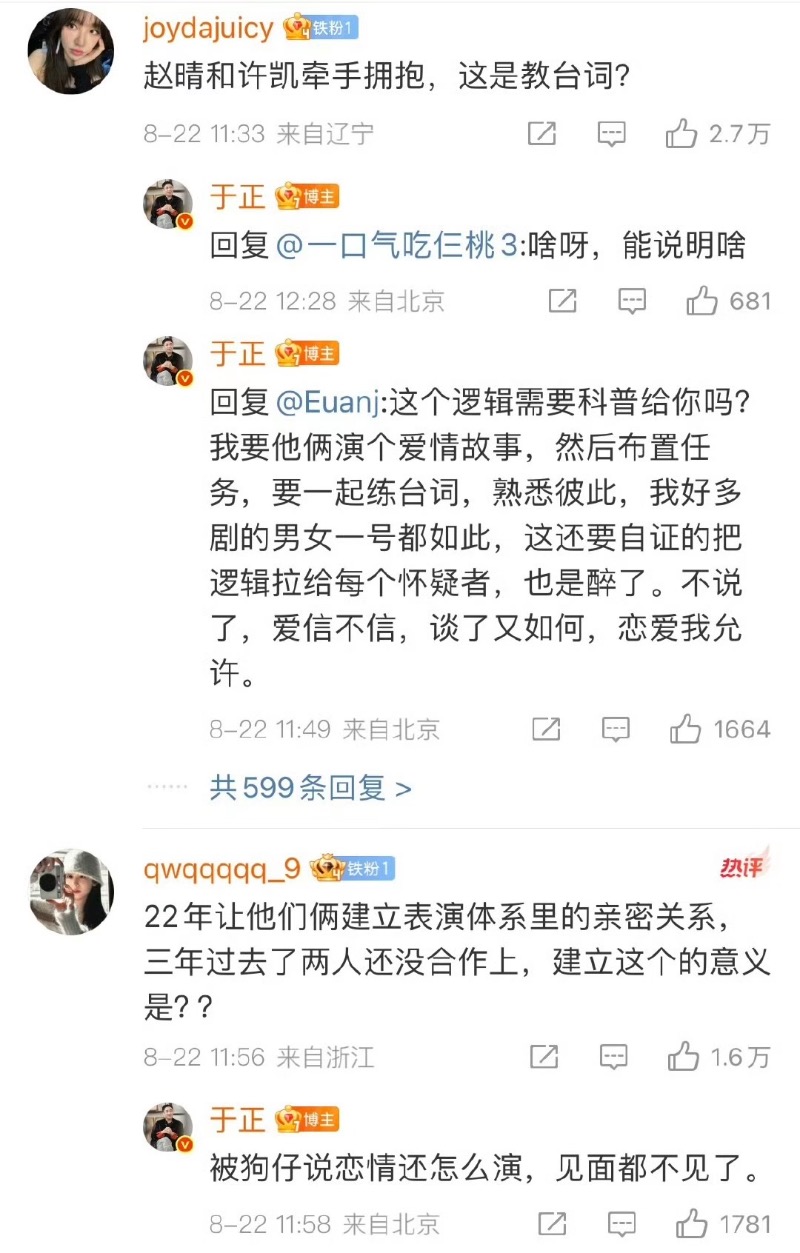Like 于正's reply with 681 likes
800x1253 pixels.
[x=703, y=301]
